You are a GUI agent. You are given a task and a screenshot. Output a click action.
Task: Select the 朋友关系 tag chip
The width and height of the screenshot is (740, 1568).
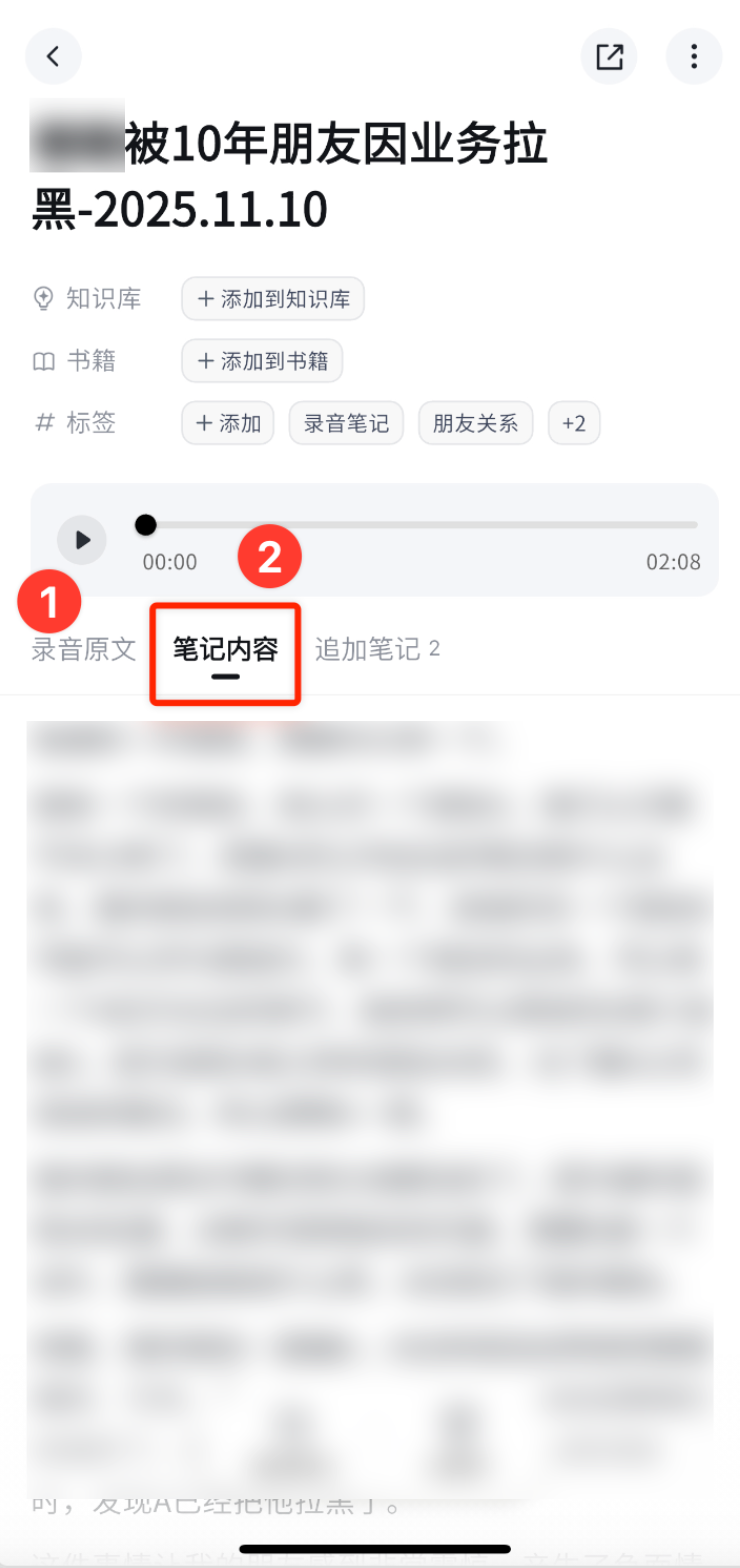pos(475,423)
